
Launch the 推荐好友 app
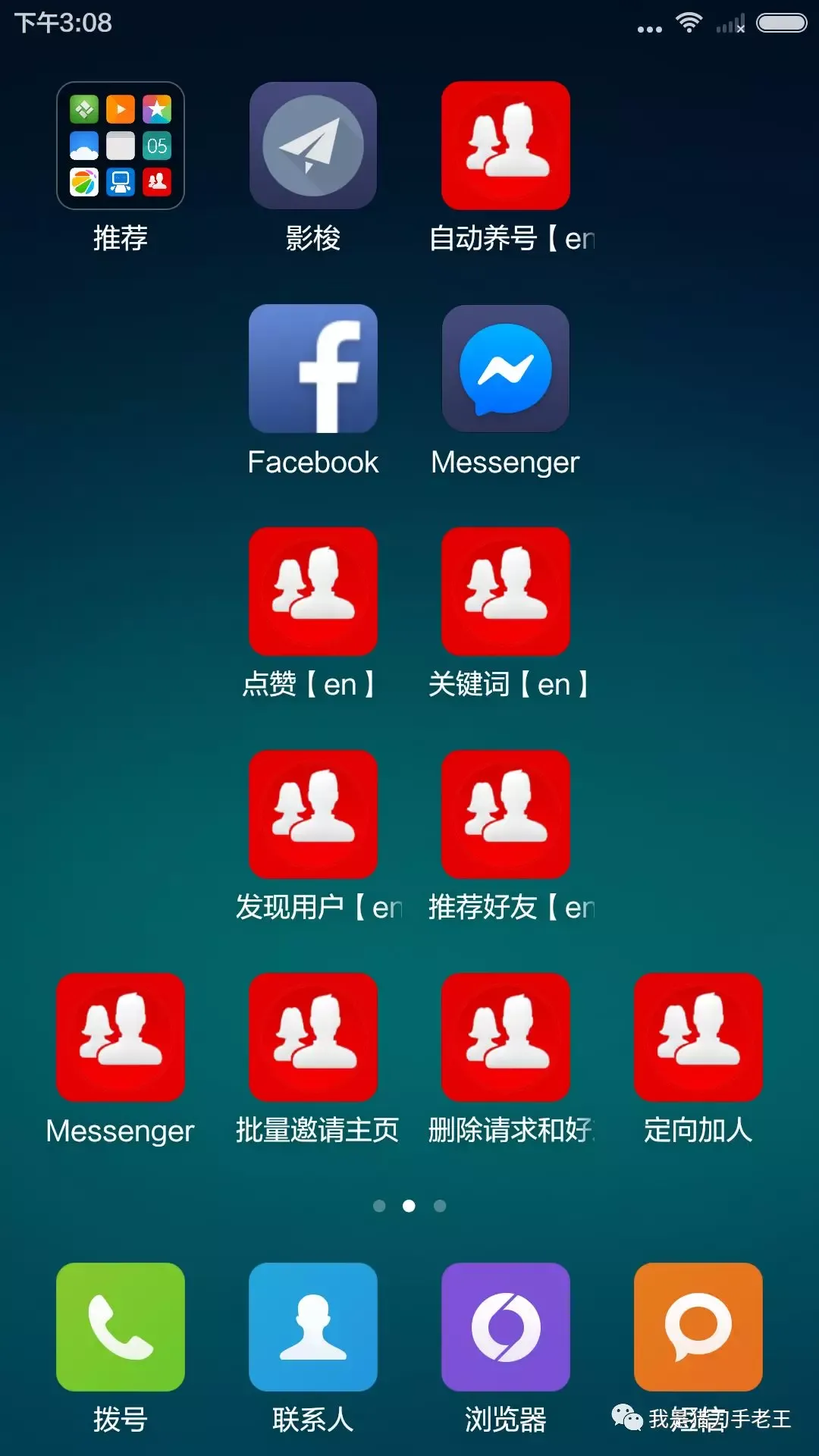pos(506,814)
